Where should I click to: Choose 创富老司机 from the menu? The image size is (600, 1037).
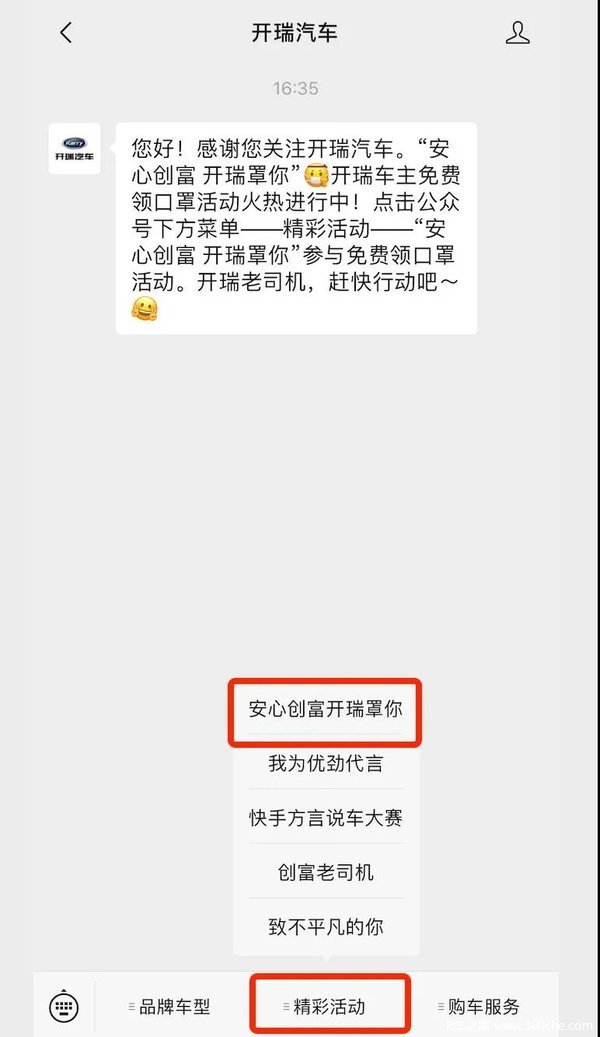coord(326,872)
